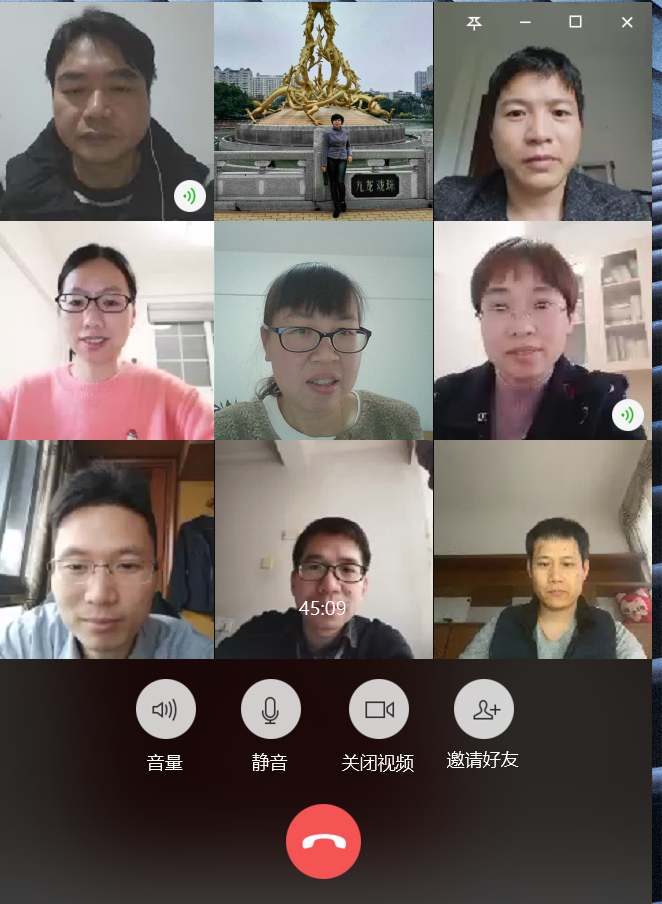This screenshot has width=662, height=904.
Task: Select the video tile showing the golden sculpture
Action: (323, 110)
